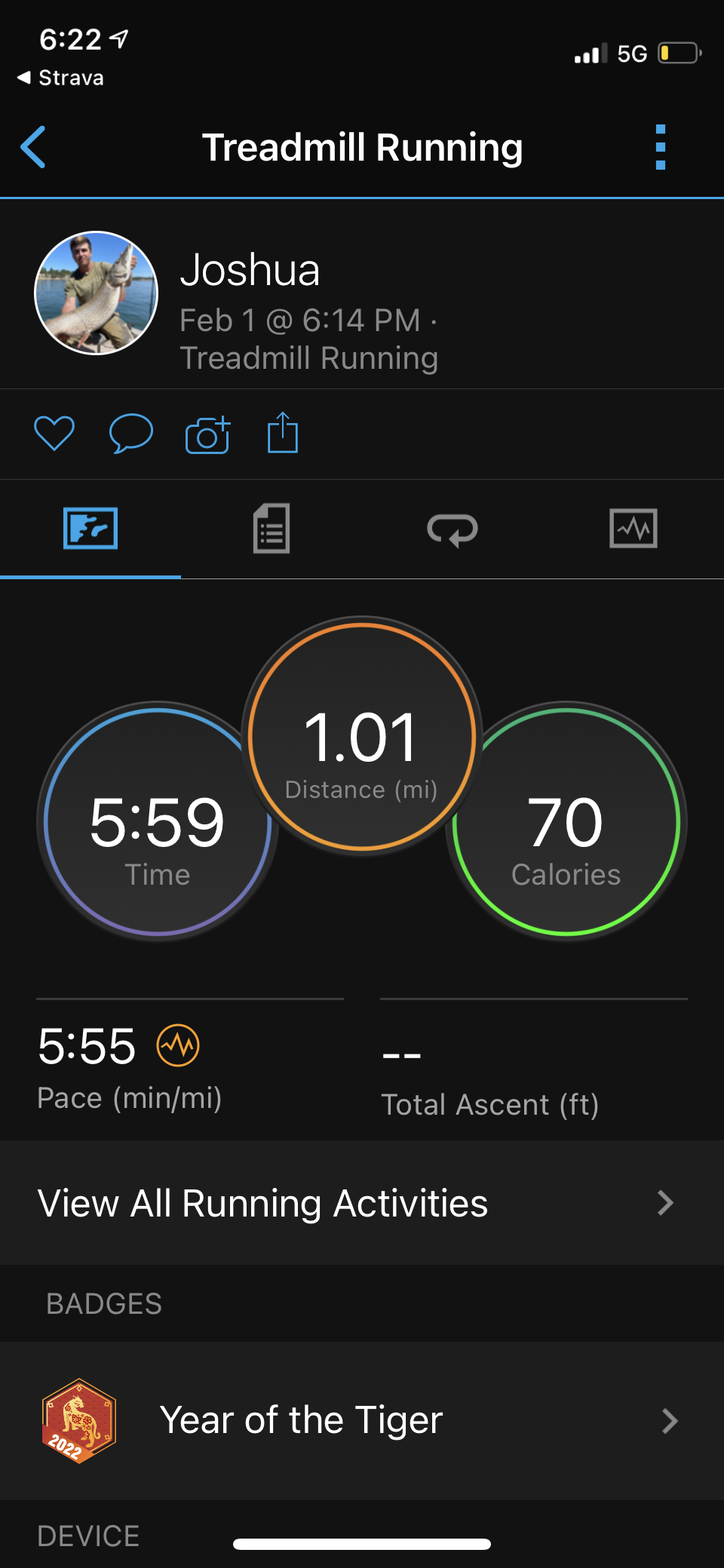Open comments with the speech bubble icon

pos(130,434)
